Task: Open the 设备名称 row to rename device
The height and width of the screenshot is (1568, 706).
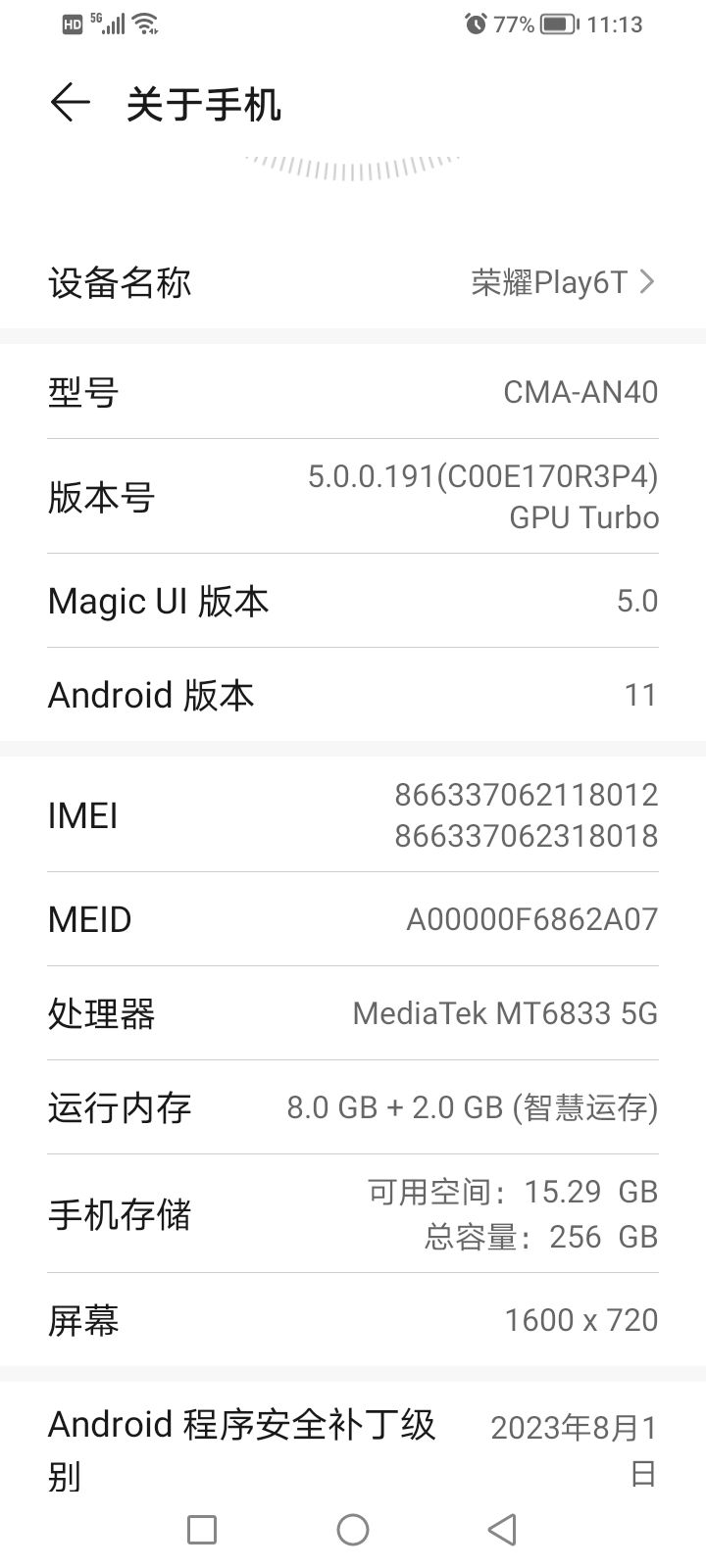Action: click(x=353, y=283)
